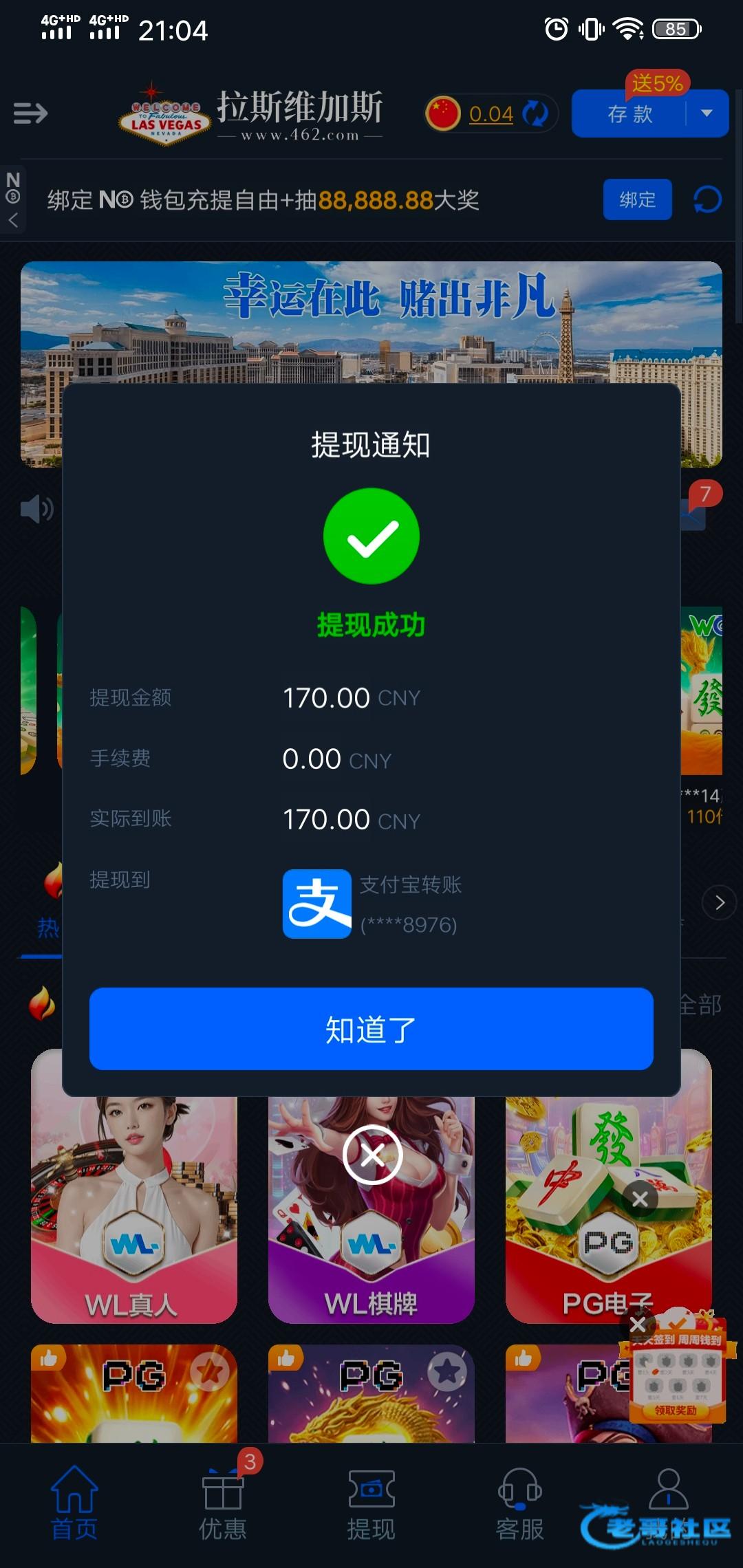Open the Las Vegas city banner
Viewport: 743px width, 1568px height.
pos(371,323)
